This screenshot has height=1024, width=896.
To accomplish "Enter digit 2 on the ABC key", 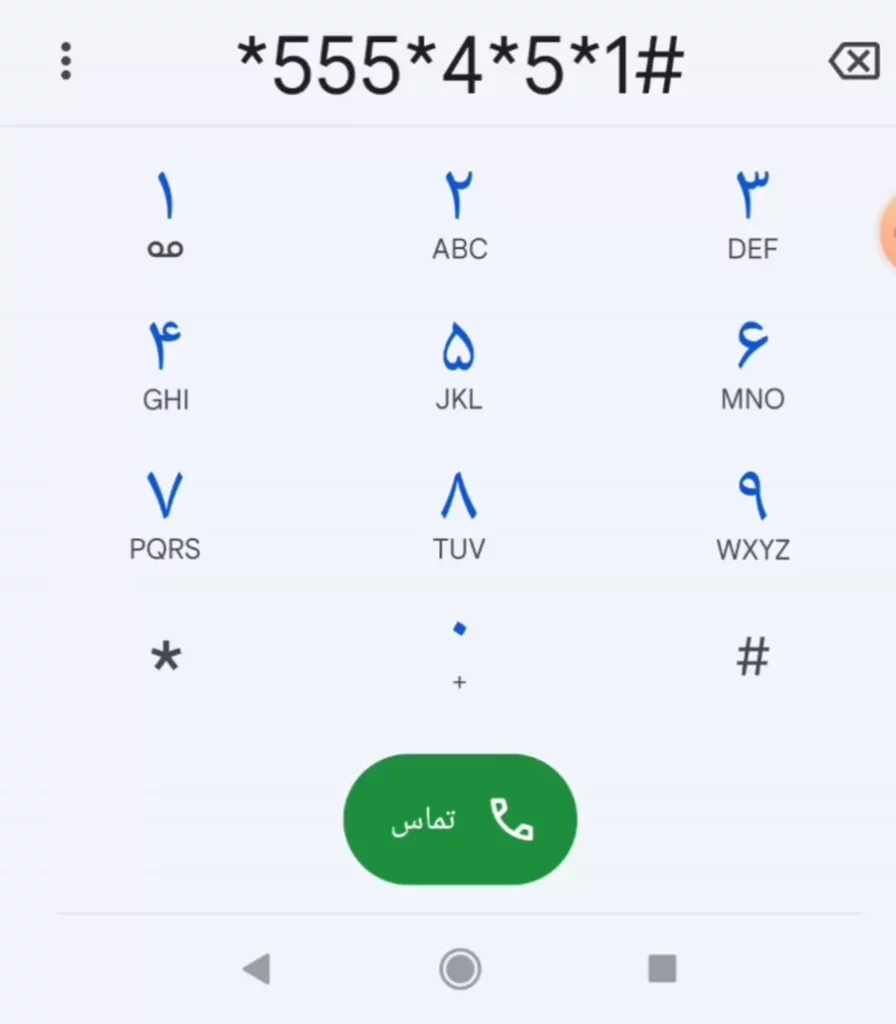I will coord(459,215).
